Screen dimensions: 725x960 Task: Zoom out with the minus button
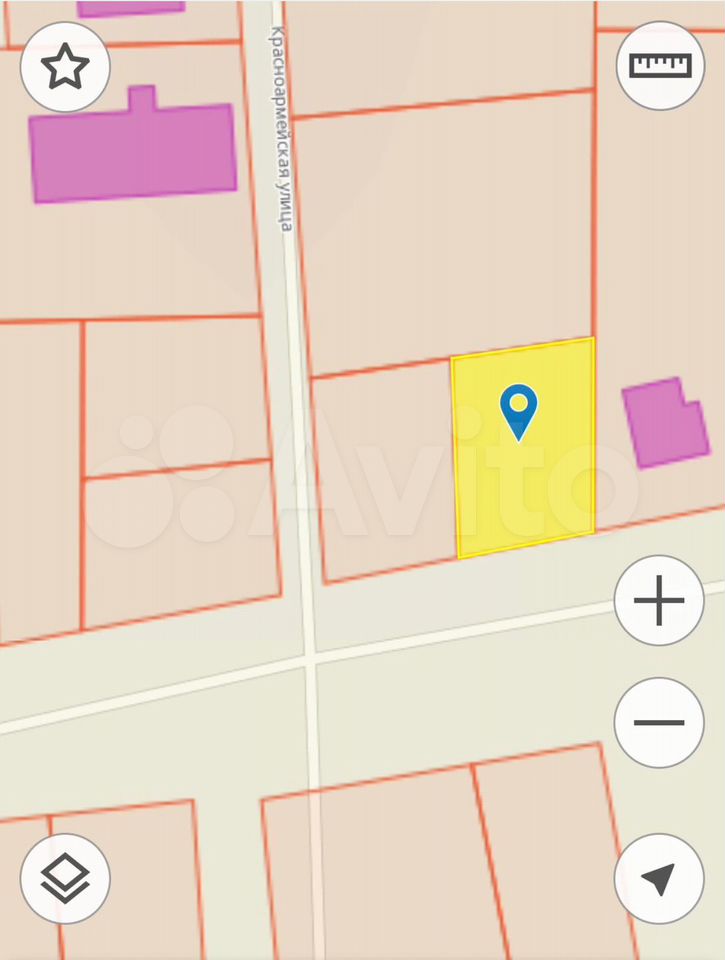tap(658, 722)
